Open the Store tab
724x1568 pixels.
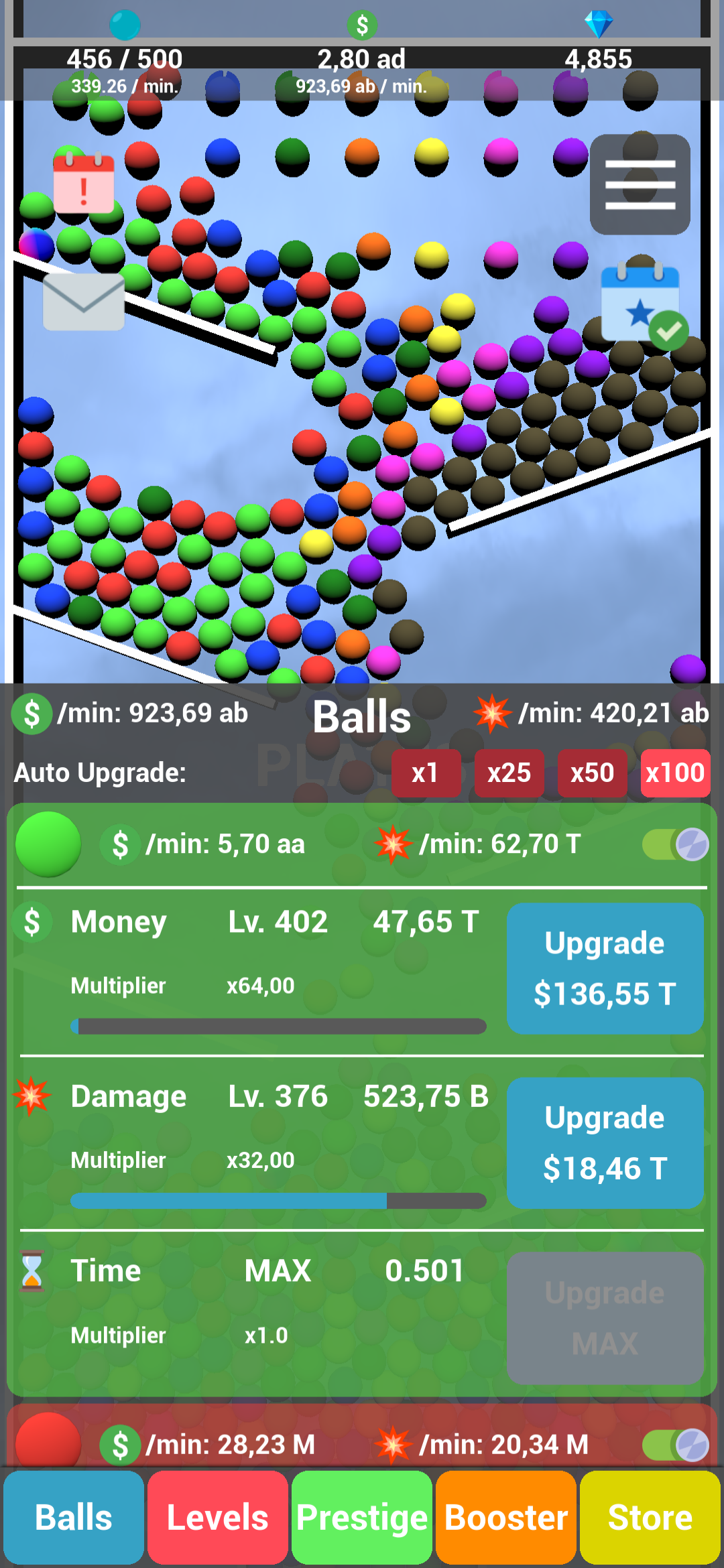[x=650, y=1517]
